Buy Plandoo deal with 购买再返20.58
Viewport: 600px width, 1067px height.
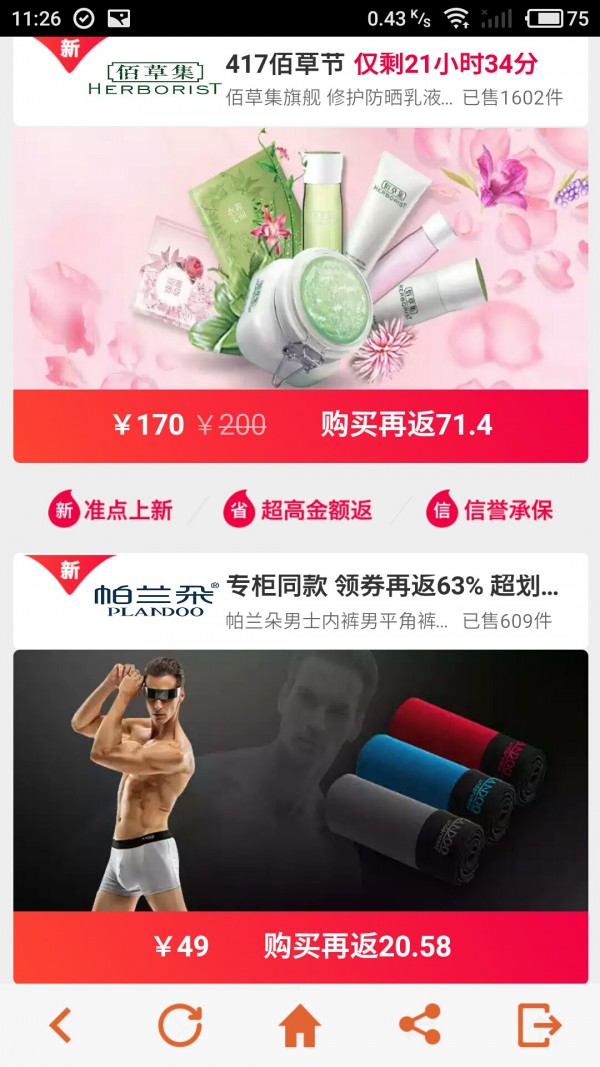[300, 947]
